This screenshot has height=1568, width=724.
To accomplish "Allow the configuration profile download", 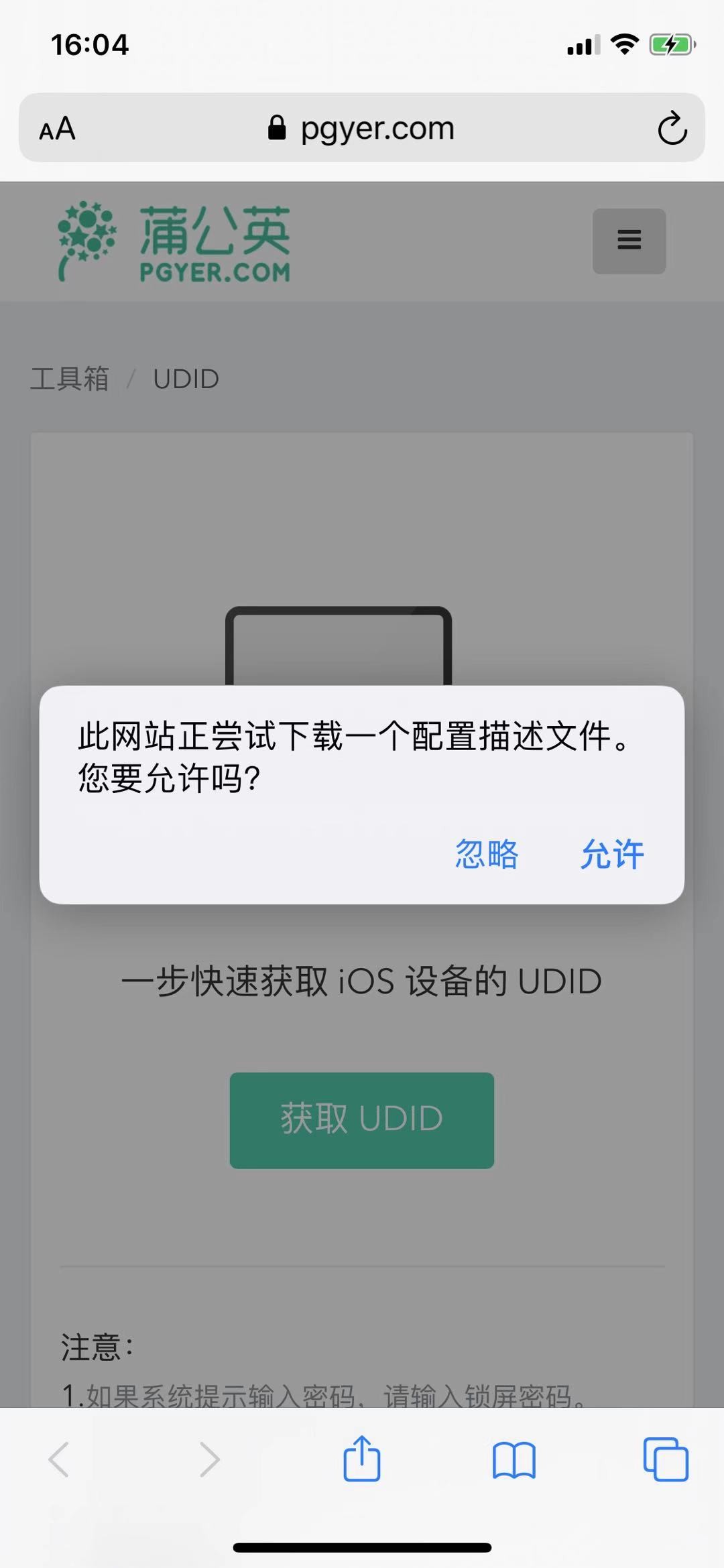I will tap(612, 855).
